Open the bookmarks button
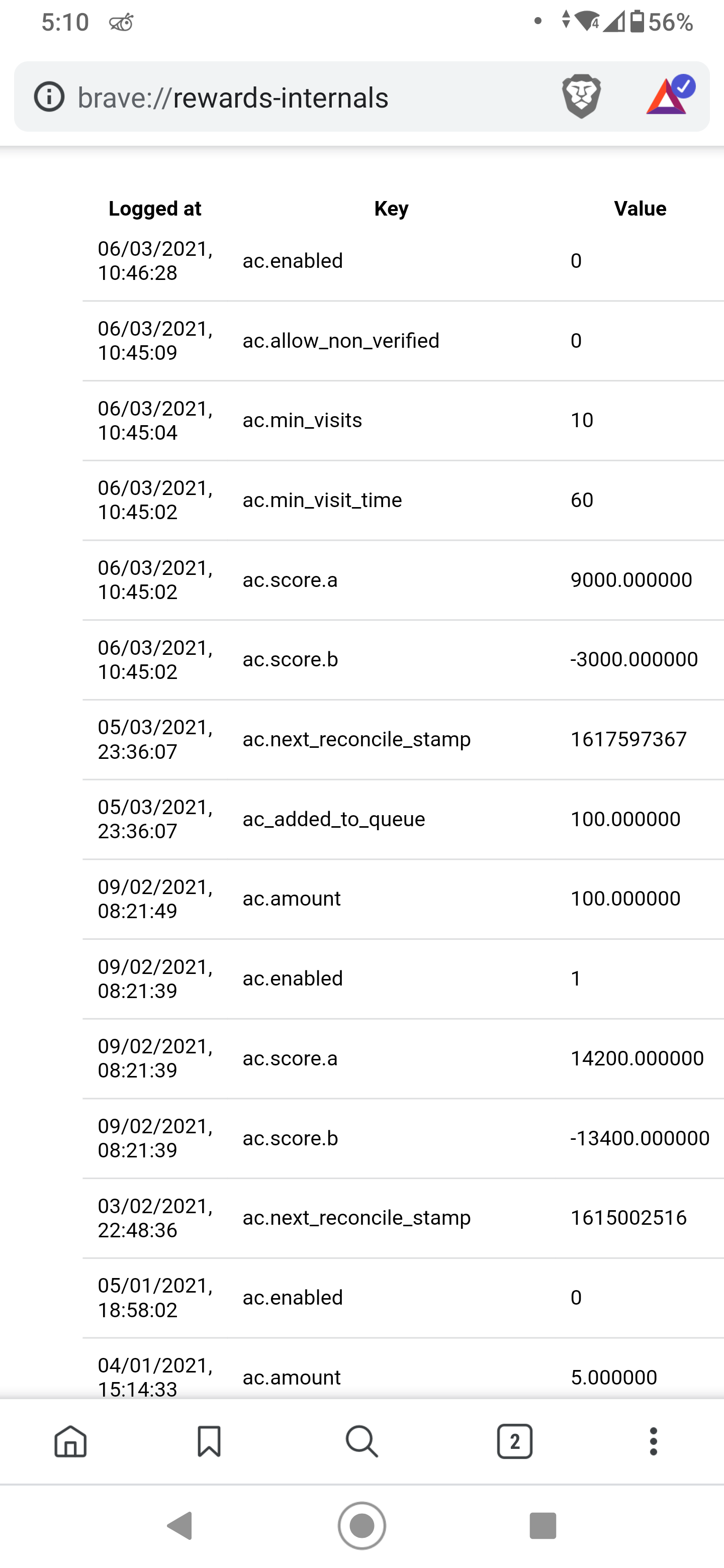The width and height of the screenshot is (724, 1568). coord(209,1441)
